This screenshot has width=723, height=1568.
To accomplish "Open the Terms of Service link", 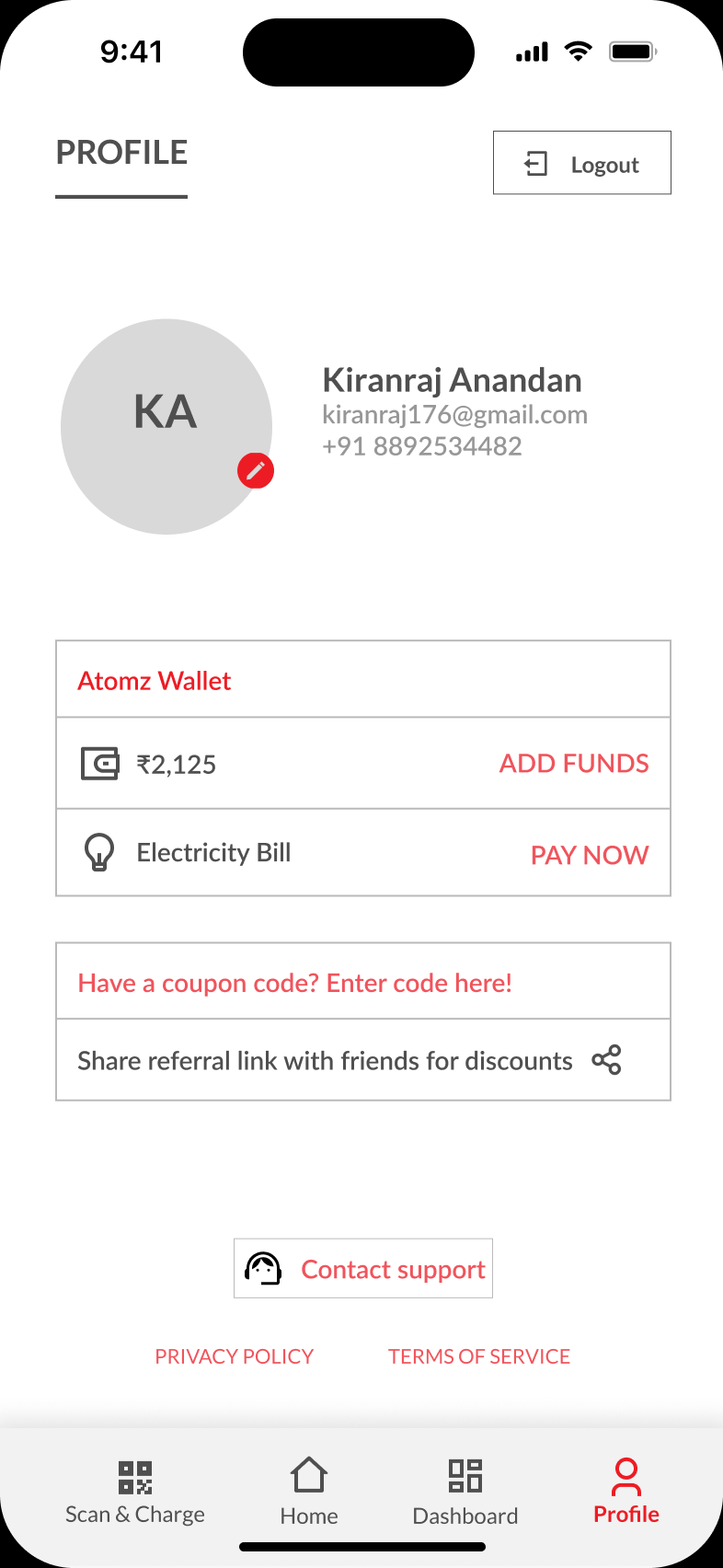I will click(x=479, y=1356).
